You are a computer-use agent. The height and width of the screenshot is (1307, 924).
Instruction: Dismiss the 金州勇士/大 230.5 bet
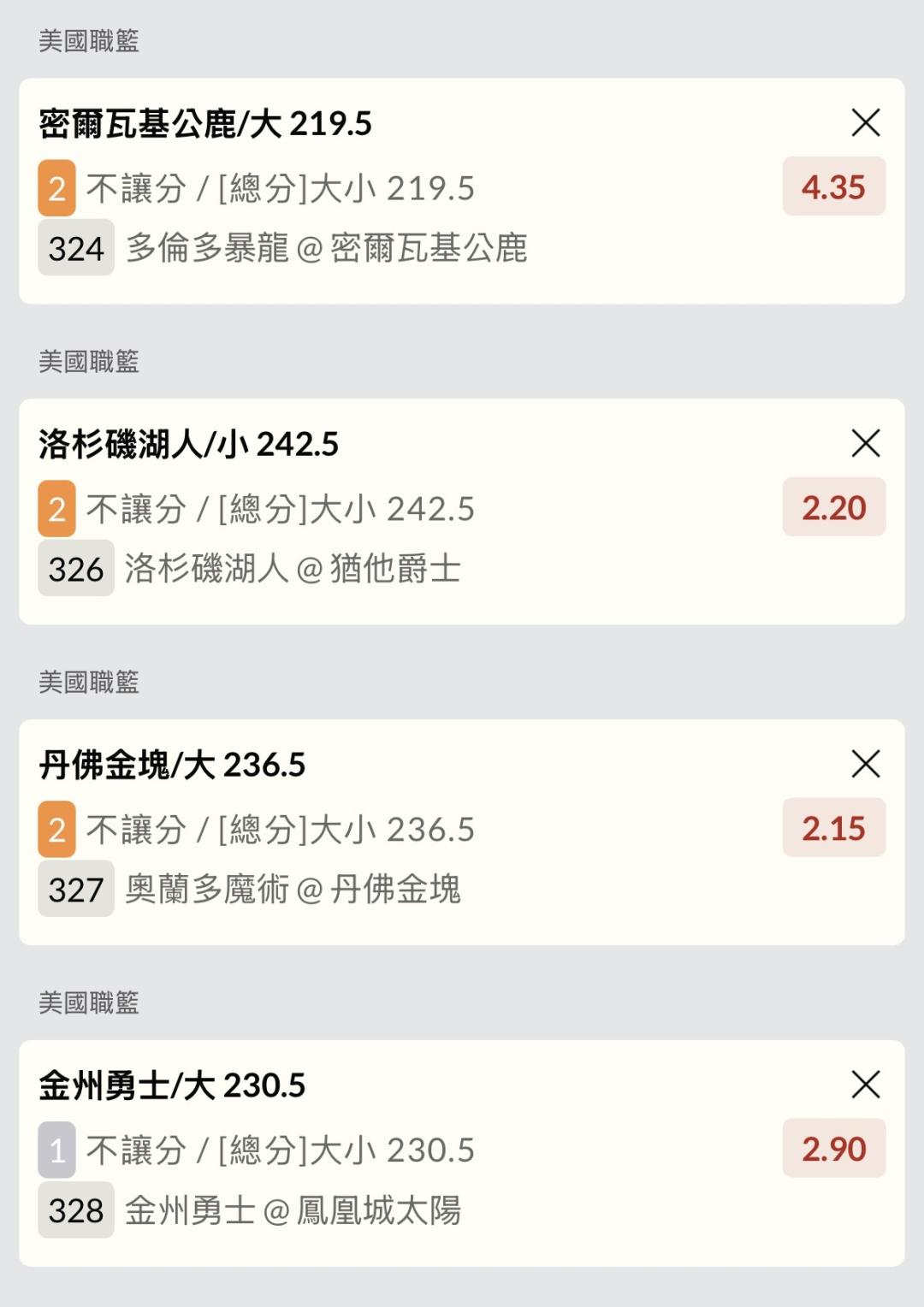(x=866, y=1085)
